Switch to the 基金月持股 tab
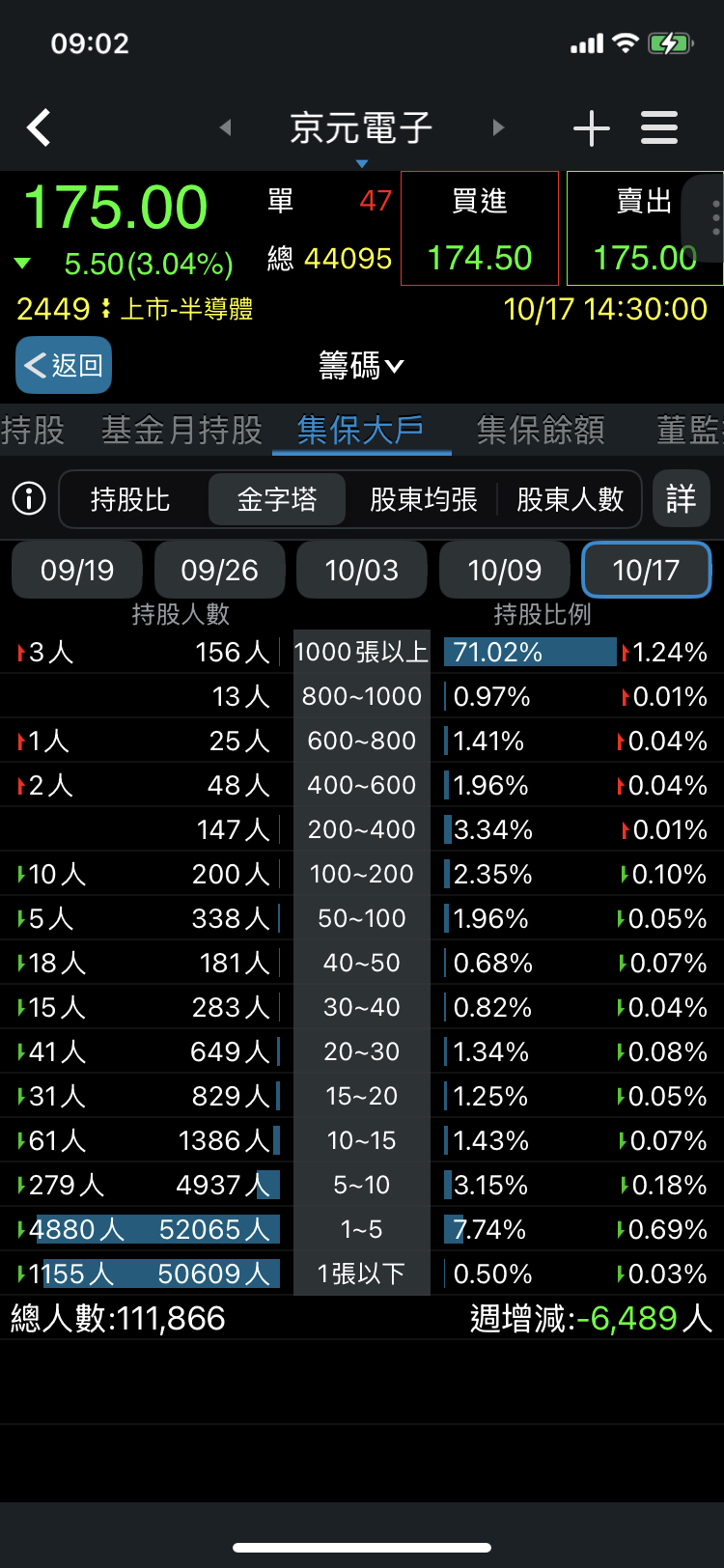The width and height of the screenshot is (724, 1568). tap(181, 430)
